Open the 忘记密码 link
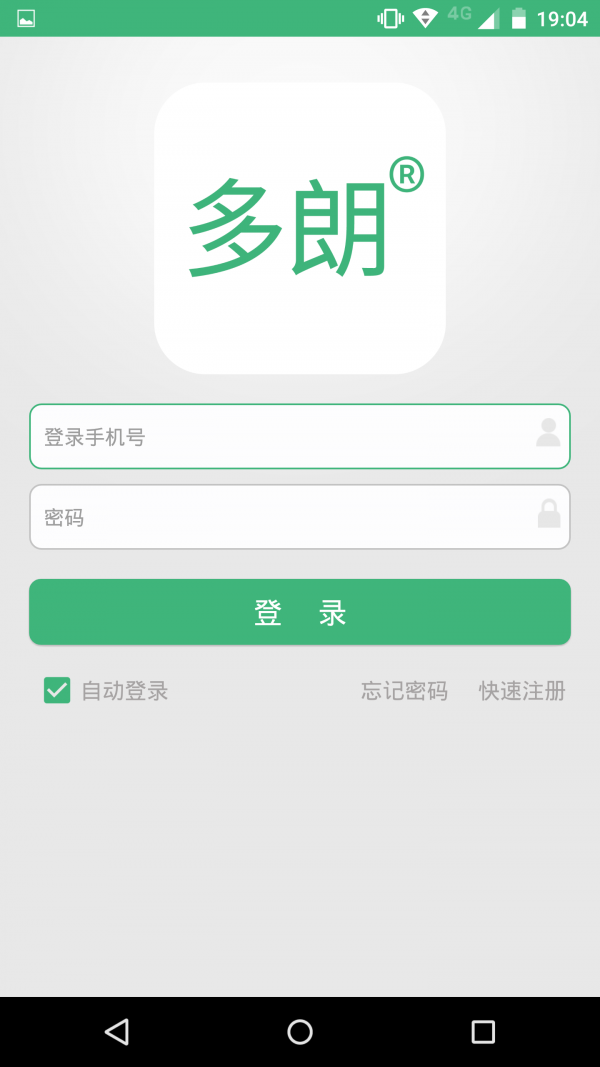This screenshot has width=600, height=1067. (404, 691)
